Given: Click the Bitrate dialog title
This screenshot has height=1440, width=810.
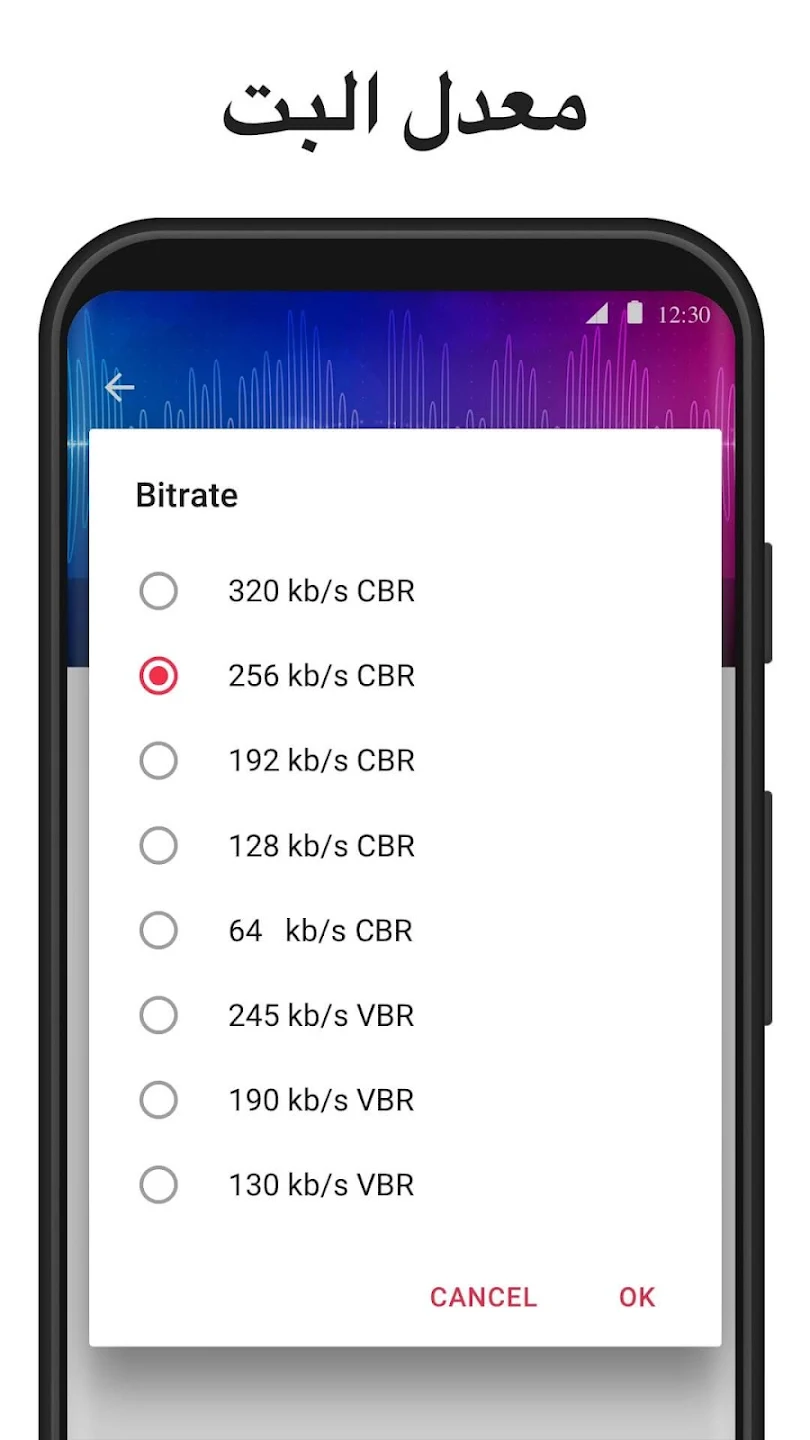Looking at the screenshot, I should pyautogui.click(x=186, y=494).
